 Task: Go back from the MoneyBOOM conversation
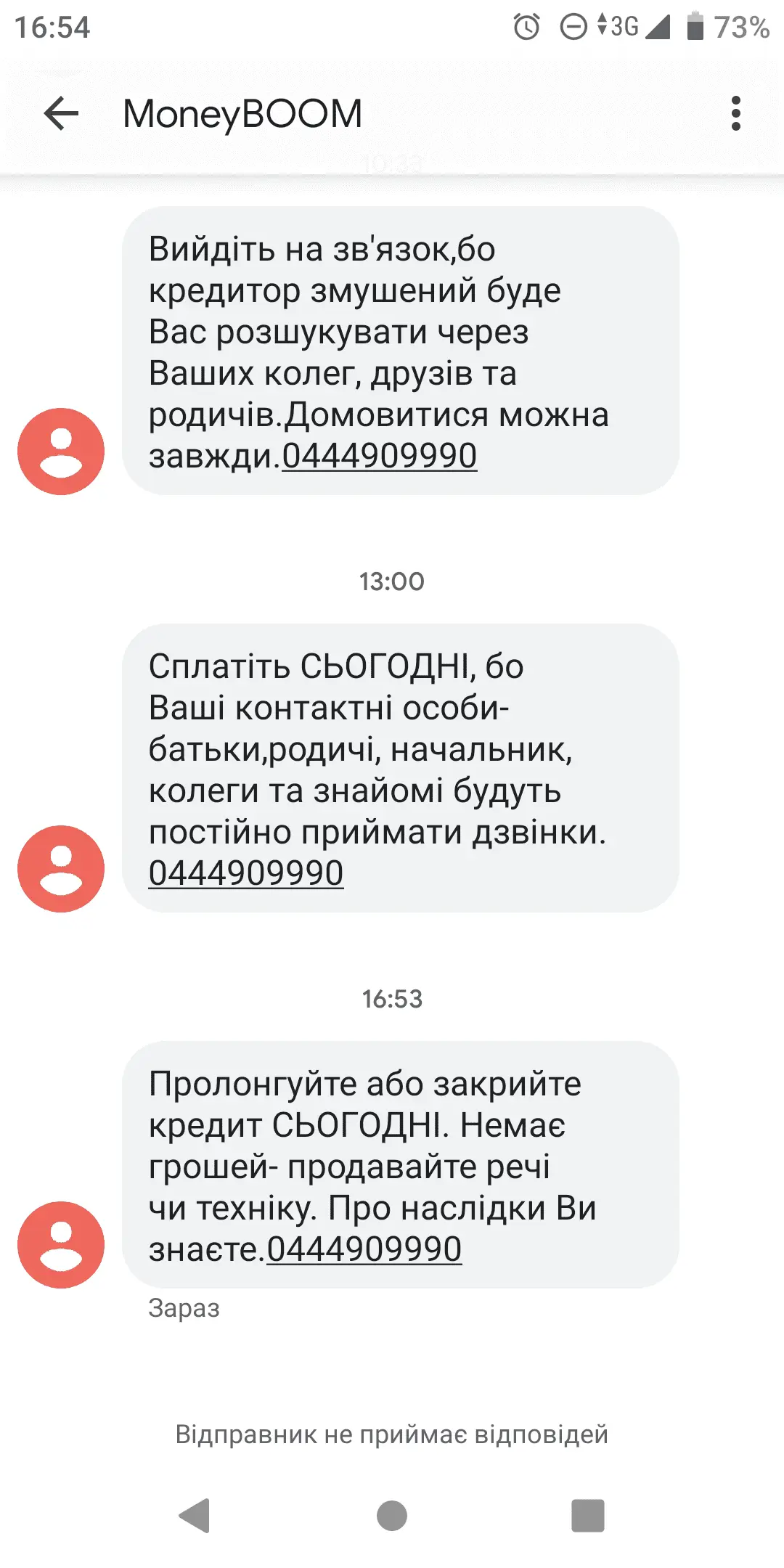[61, 113]
